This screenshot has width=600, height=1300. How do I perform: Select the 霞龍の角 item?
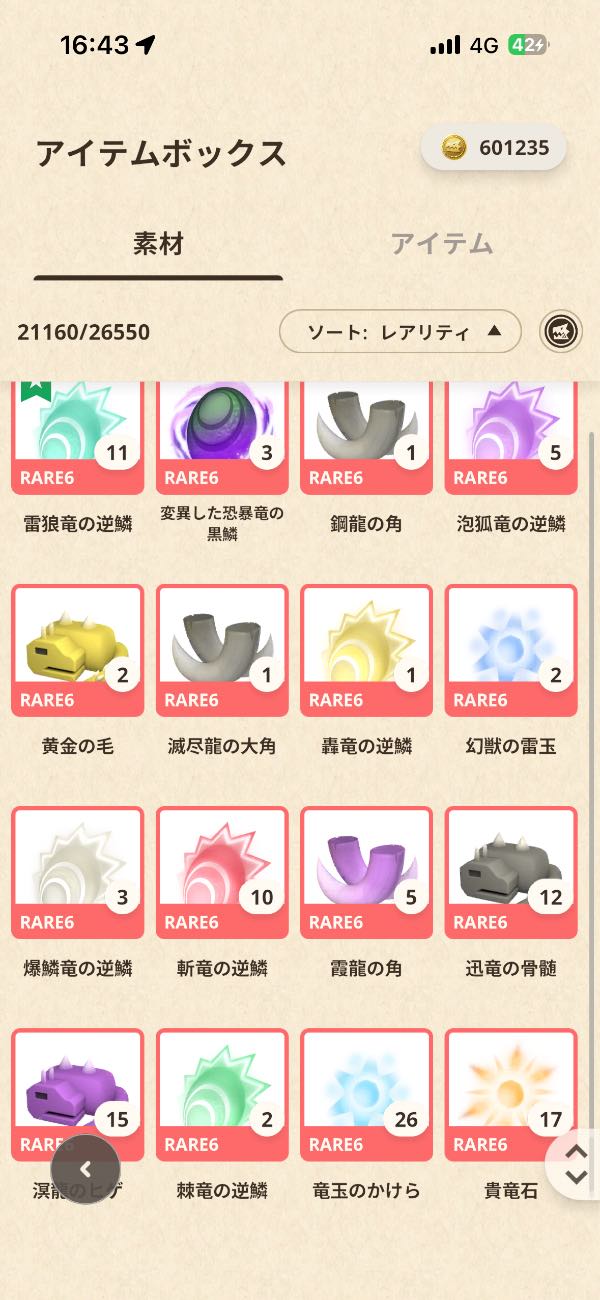point(366,872)
